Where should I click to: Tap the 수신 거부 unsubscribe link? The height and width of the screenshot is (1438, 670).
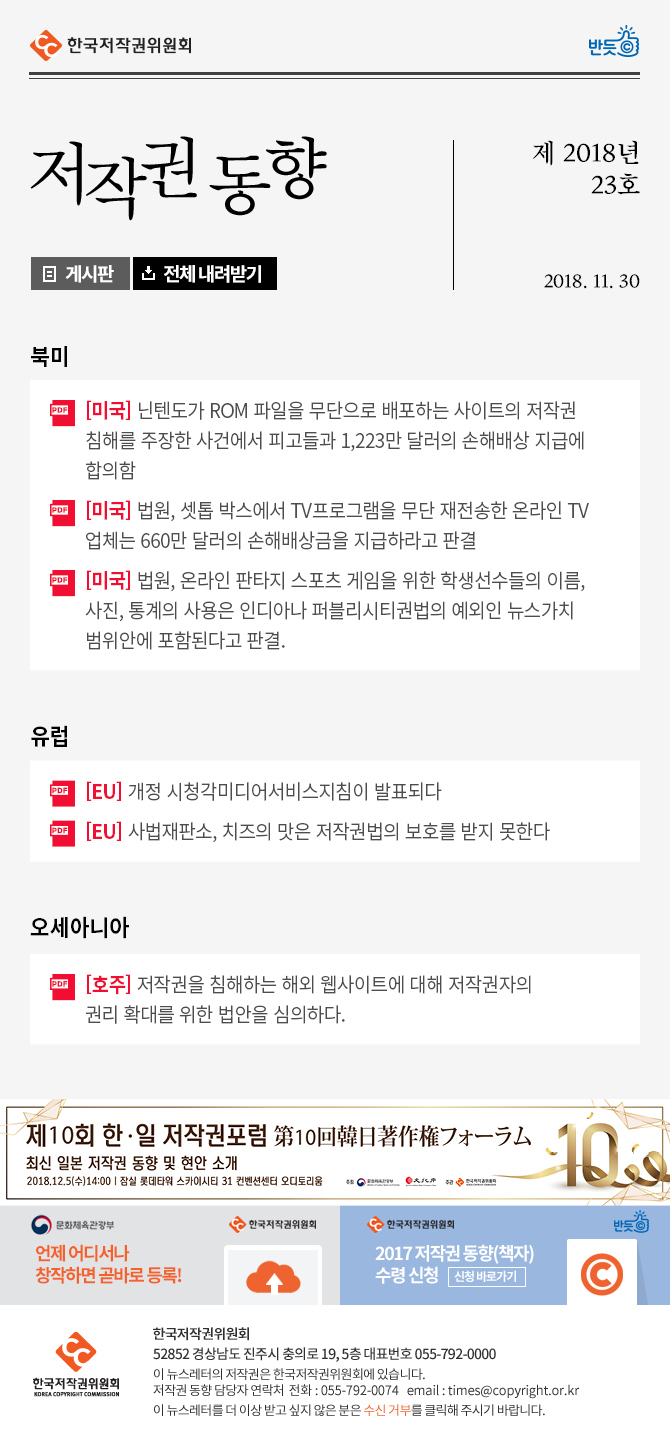click(386, 1410)
